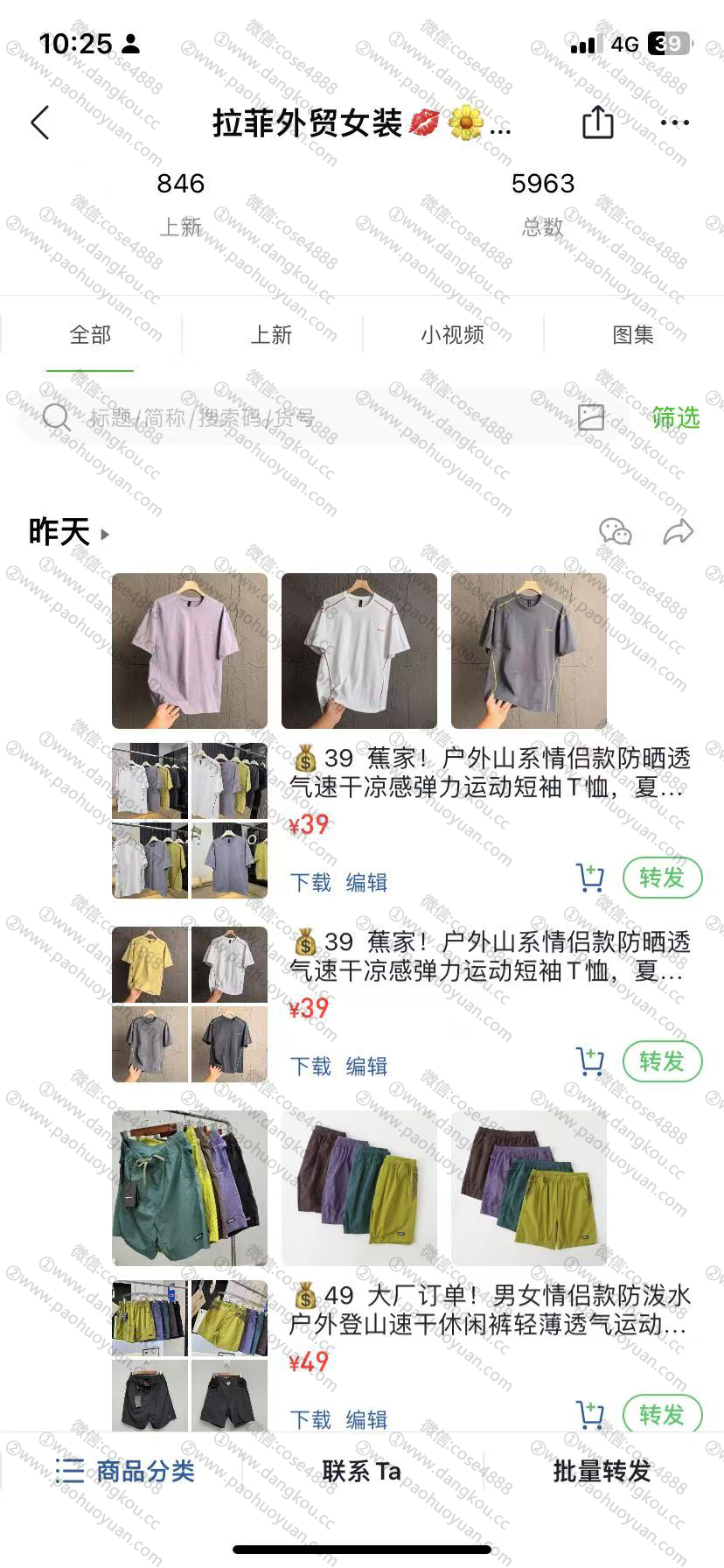Open the three-dot overflow menu
724x1568 pixels.
(x=674, y=122)
